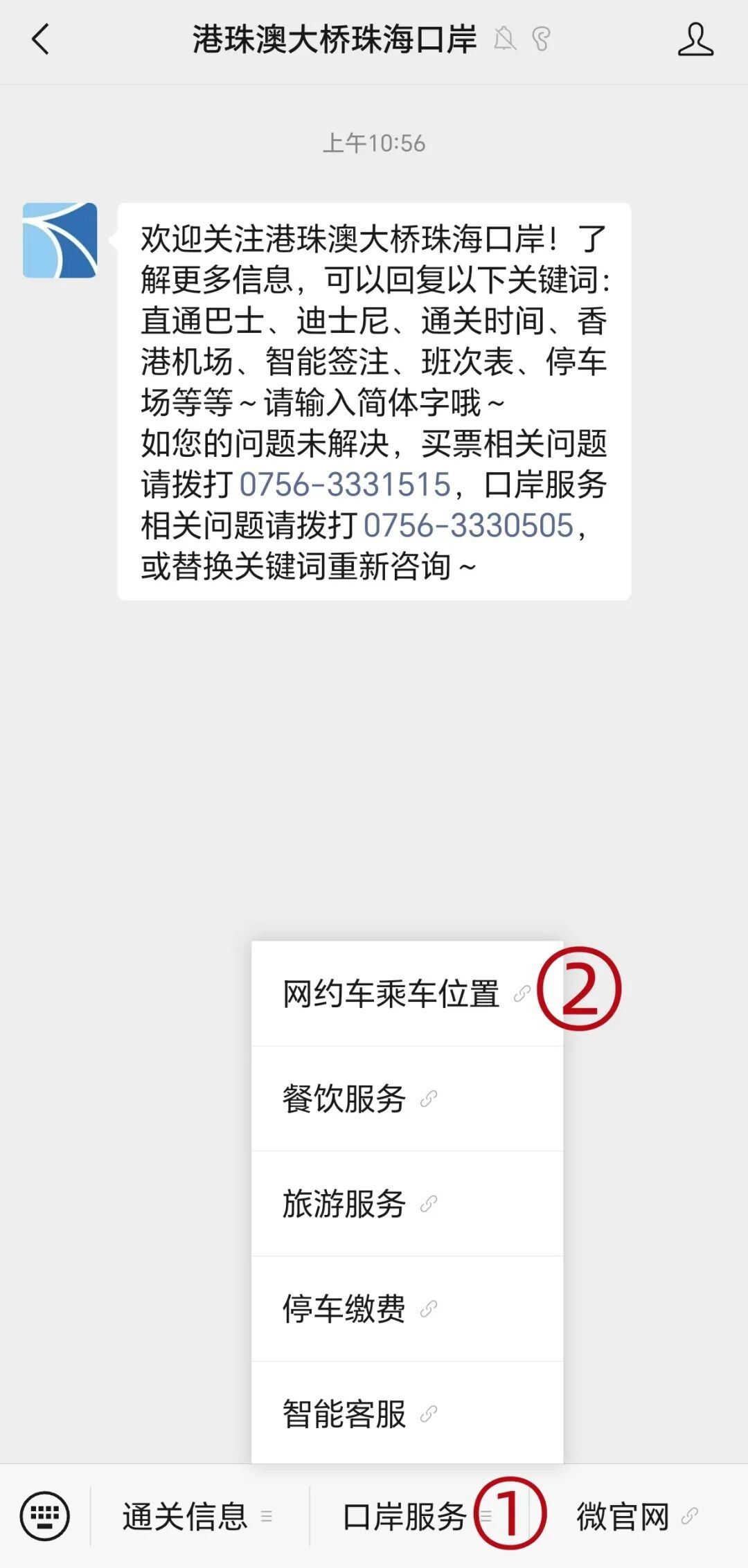
Task: Switch to keyboard input mode
Action: [x=45, y=1516]
